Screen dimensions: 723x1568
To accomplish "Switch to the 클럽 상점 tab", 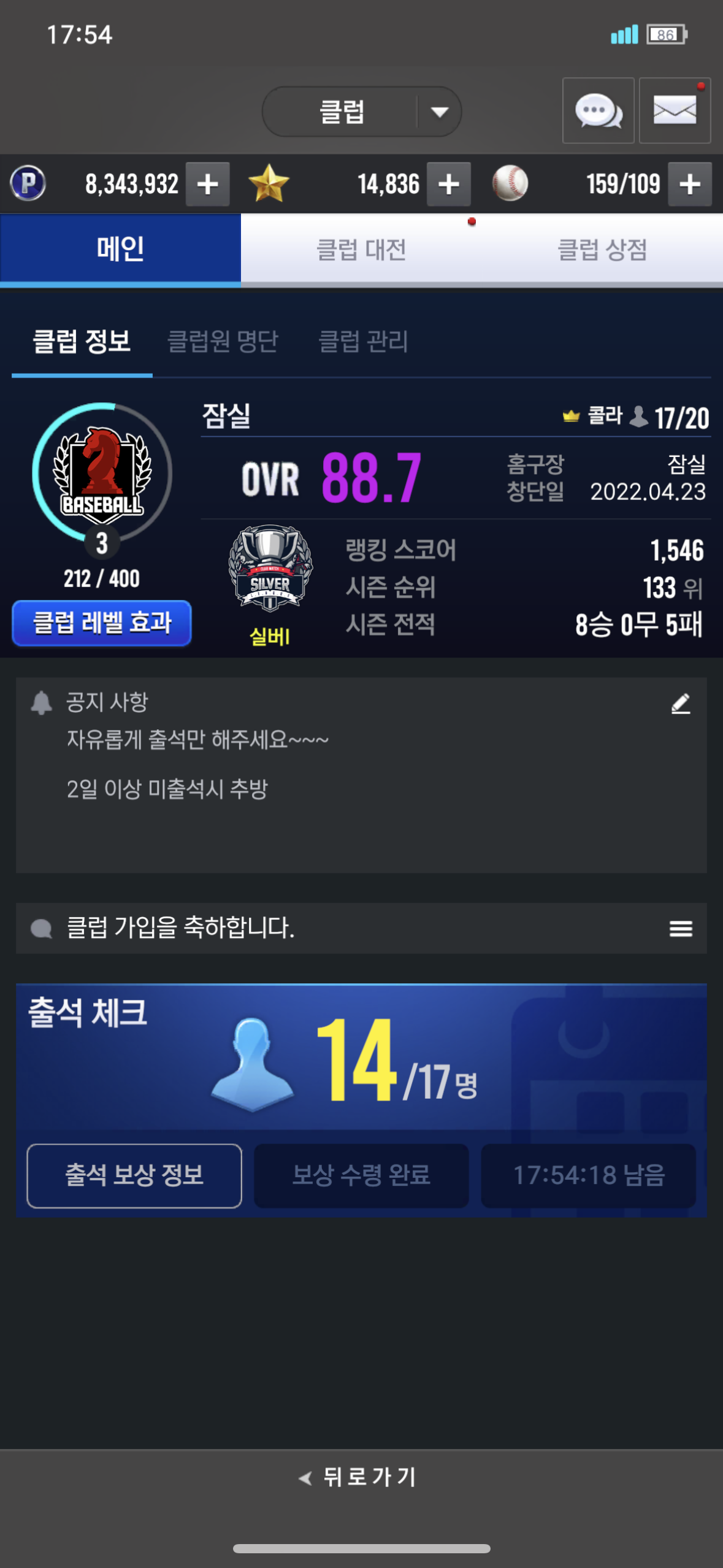I will (602, 250).
